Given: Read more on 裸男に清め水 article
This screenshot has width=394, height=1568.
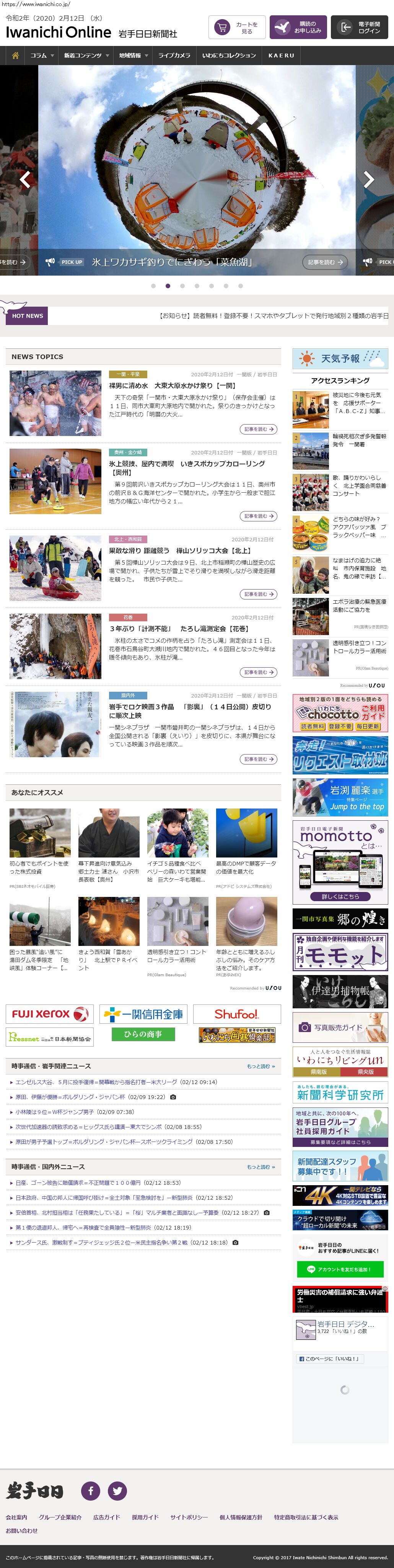Looking at the screenshot, I should coord(259,429).
